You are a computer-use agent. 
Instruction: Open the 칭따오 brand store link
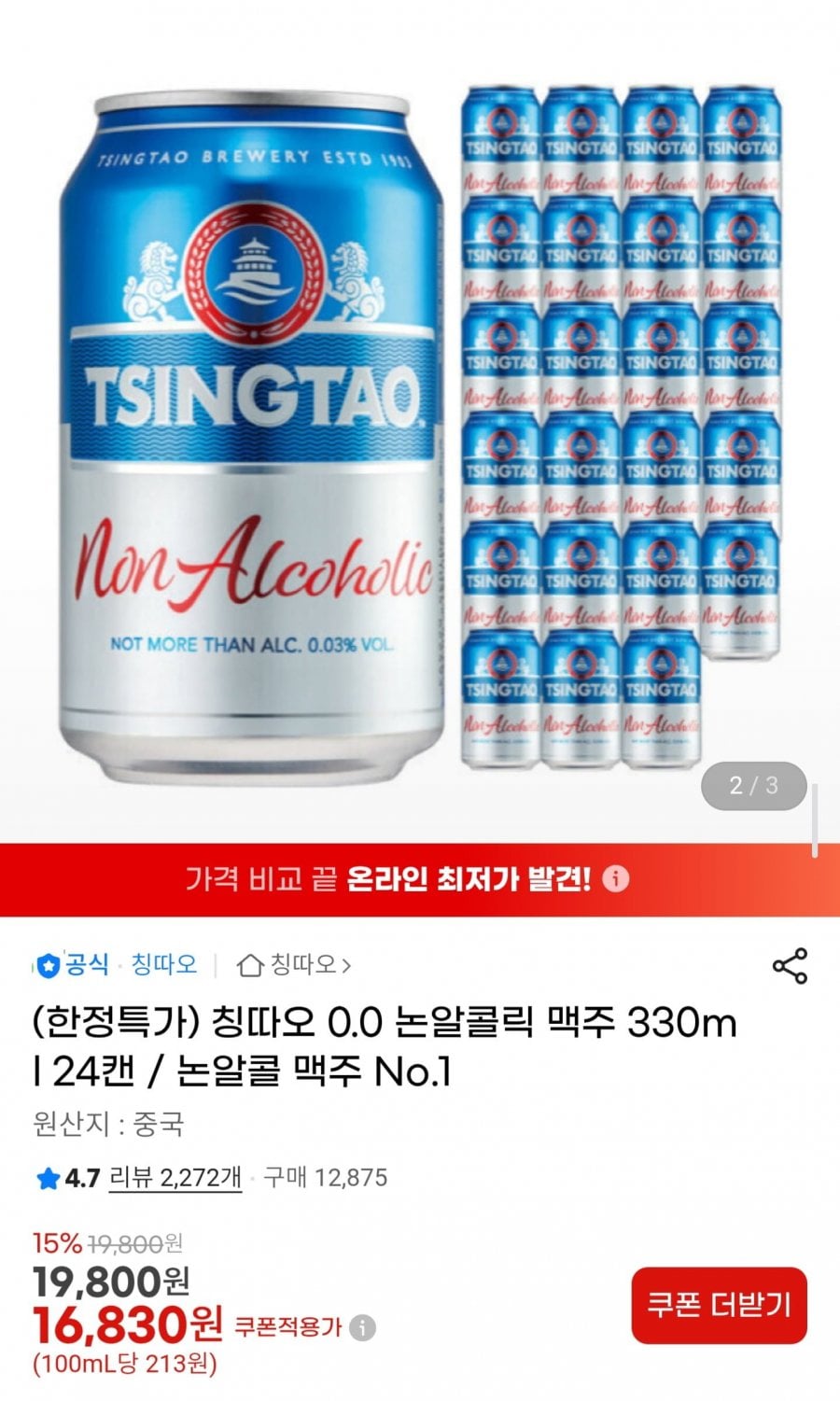pos(295,964)
